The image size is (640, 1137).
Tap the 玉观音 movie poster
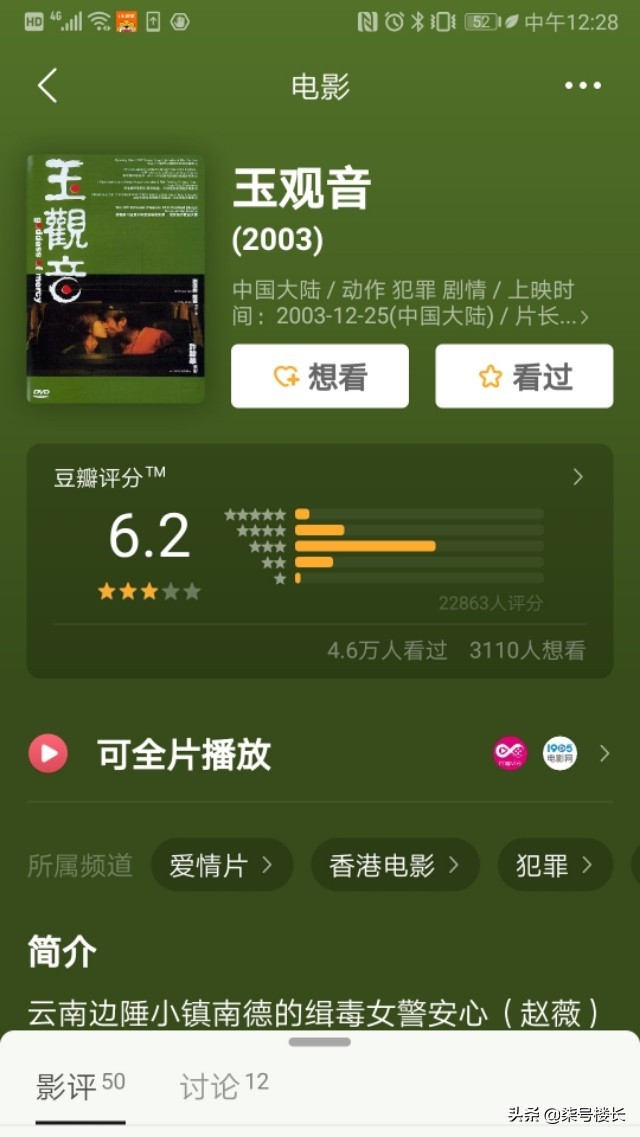point(116,279)
